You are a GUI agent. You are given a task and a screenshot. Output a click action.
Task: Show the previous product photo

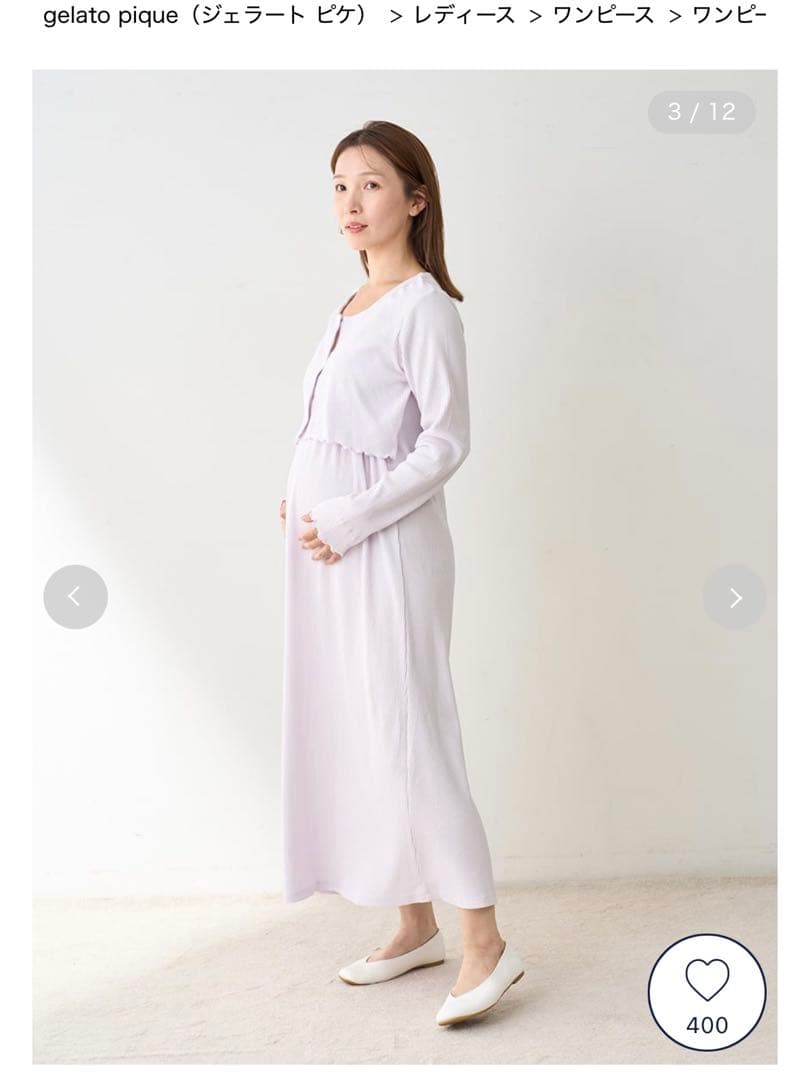75,597
